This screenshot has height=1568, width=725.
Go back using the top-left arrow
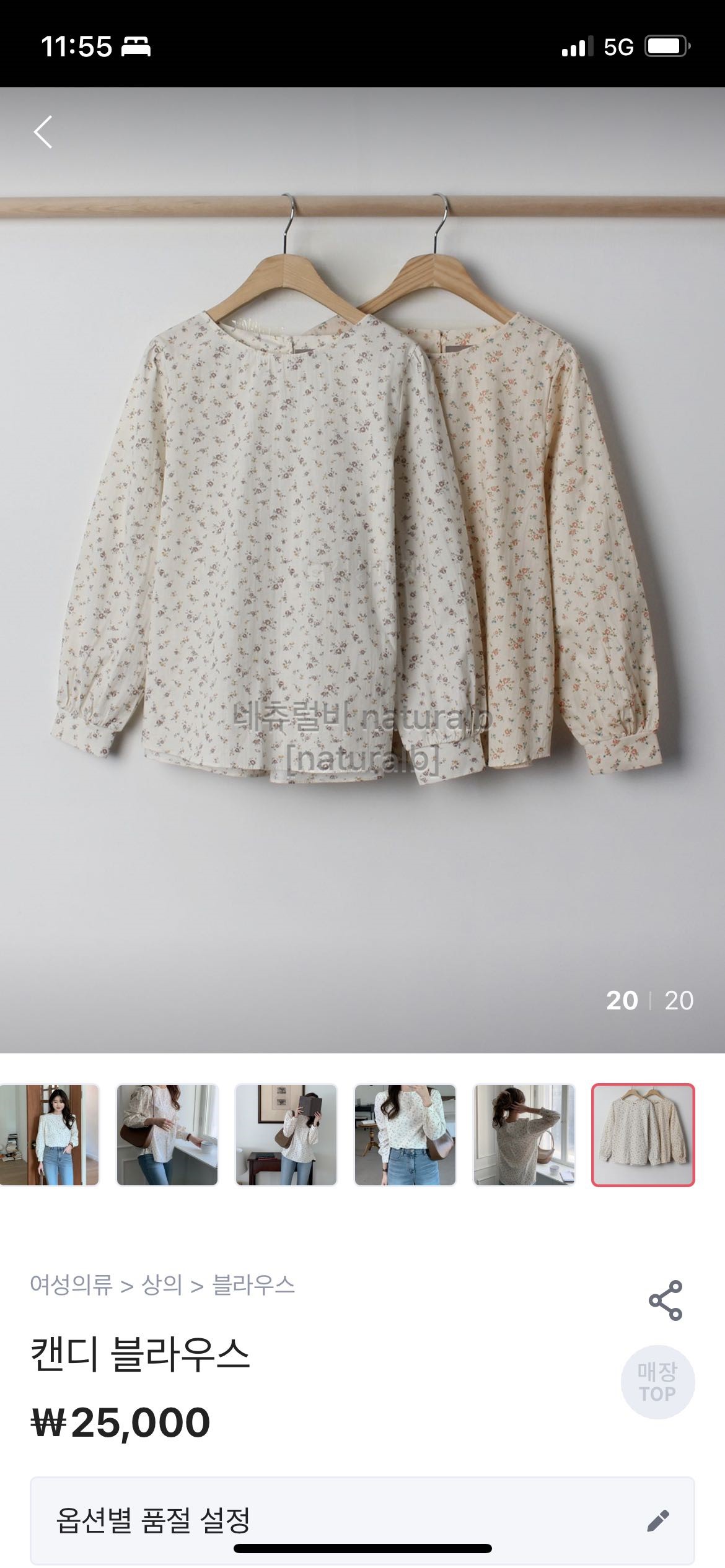pos(43,132)
